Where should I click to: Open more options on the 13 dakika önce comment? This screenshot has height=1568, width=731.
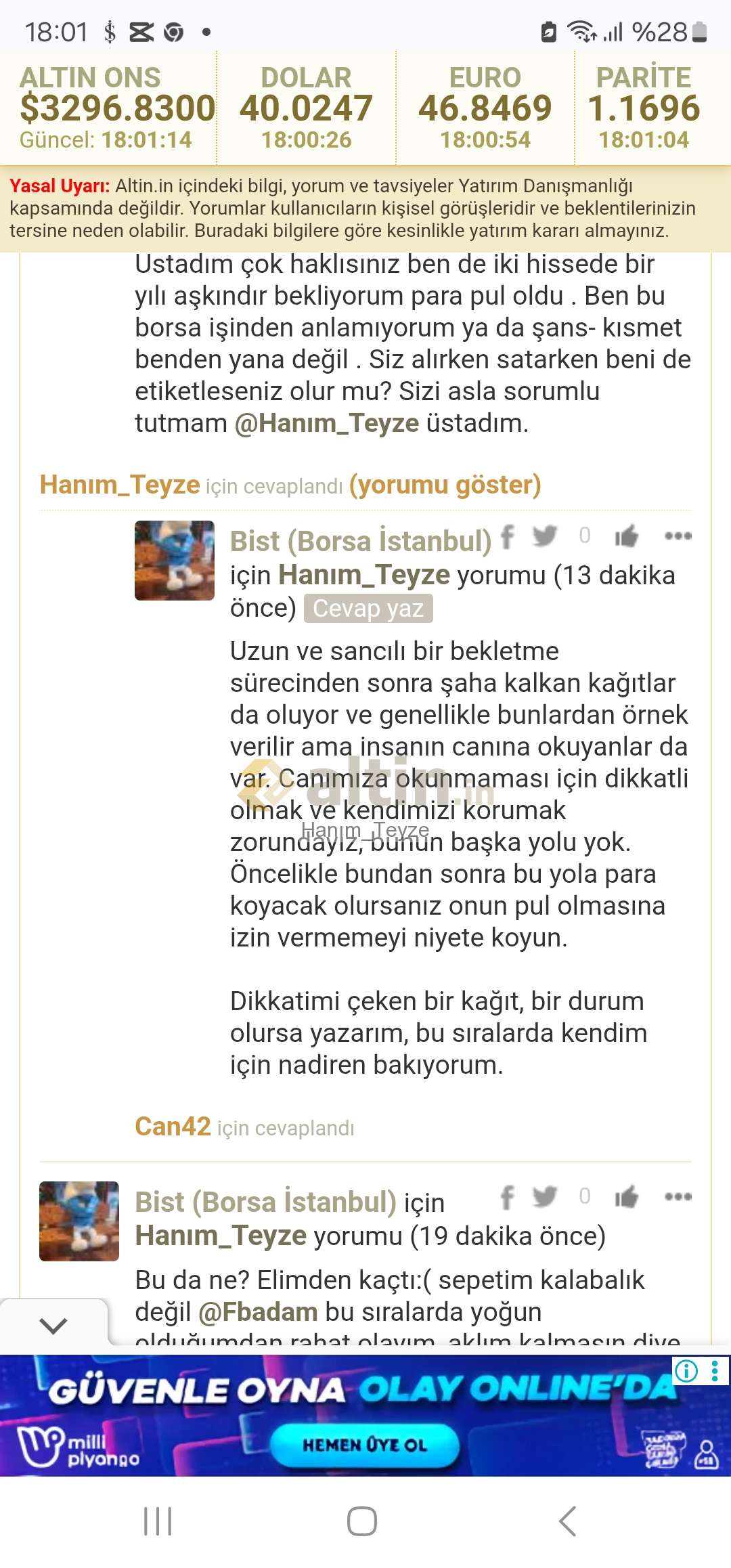678,536
